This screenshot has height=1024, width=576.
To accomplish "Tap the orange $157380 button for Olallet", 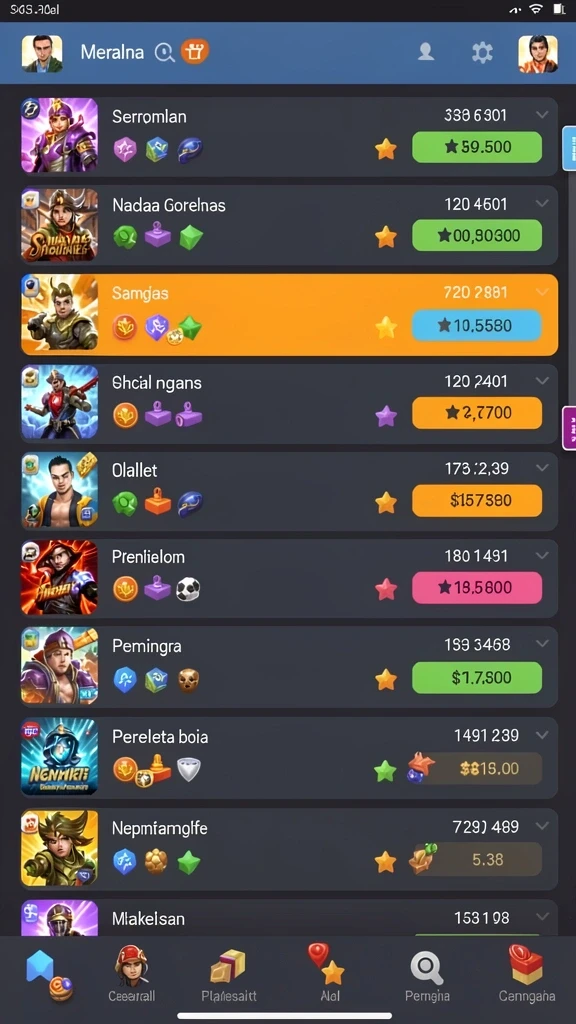I will pos(477,501).
